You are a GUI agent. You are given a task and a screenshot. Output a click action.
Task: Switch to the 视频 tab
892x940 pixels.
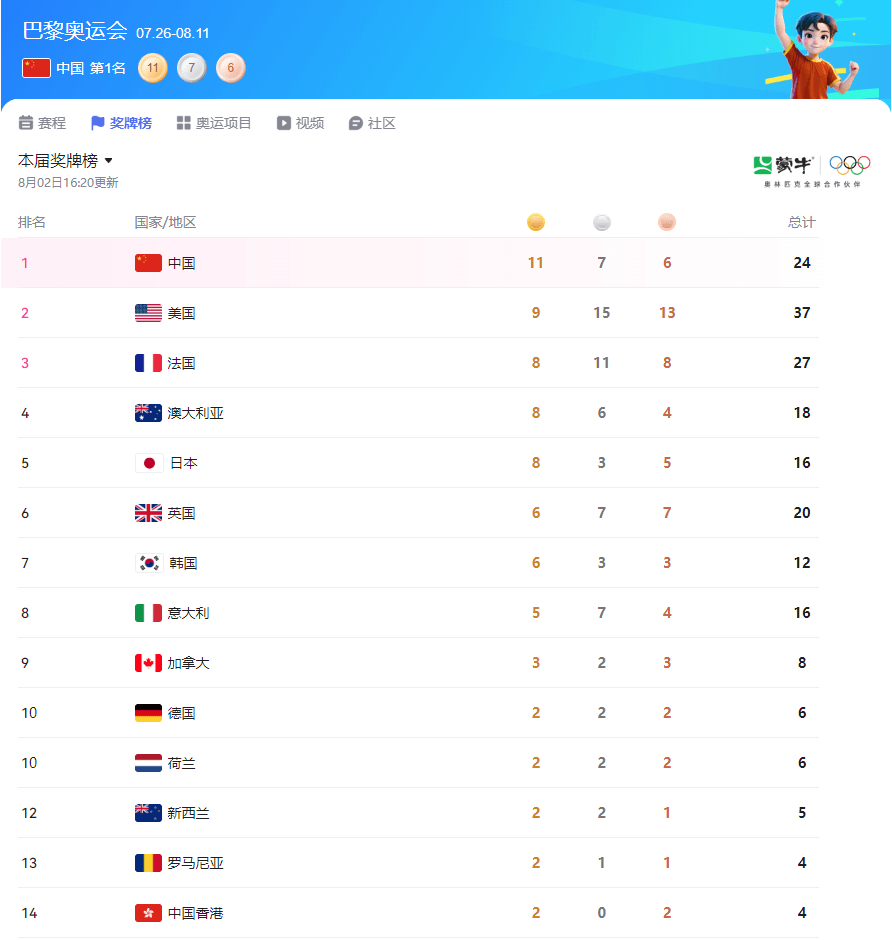(x=300, y=123)
